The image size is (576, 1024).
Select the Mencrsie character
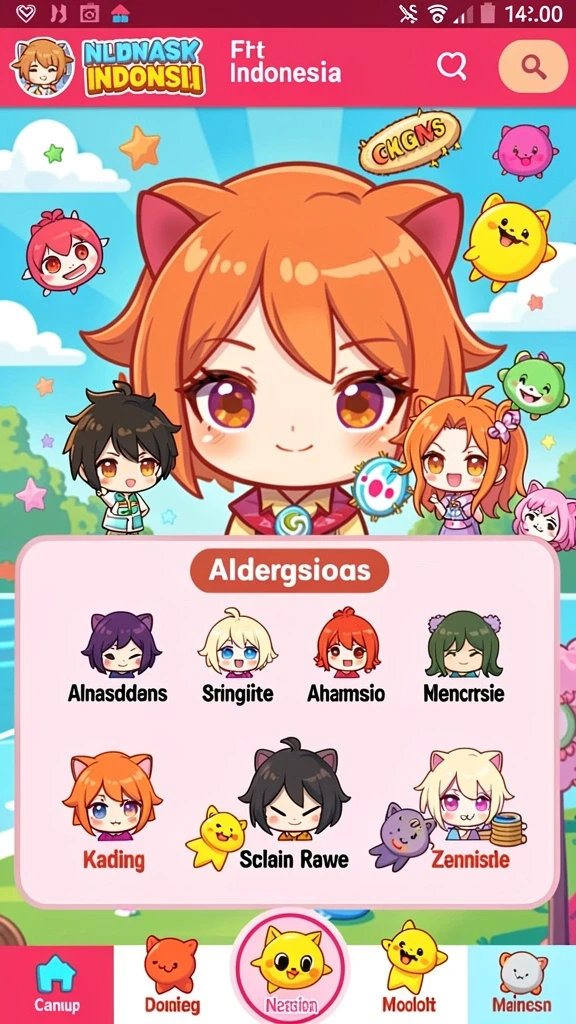464,656
